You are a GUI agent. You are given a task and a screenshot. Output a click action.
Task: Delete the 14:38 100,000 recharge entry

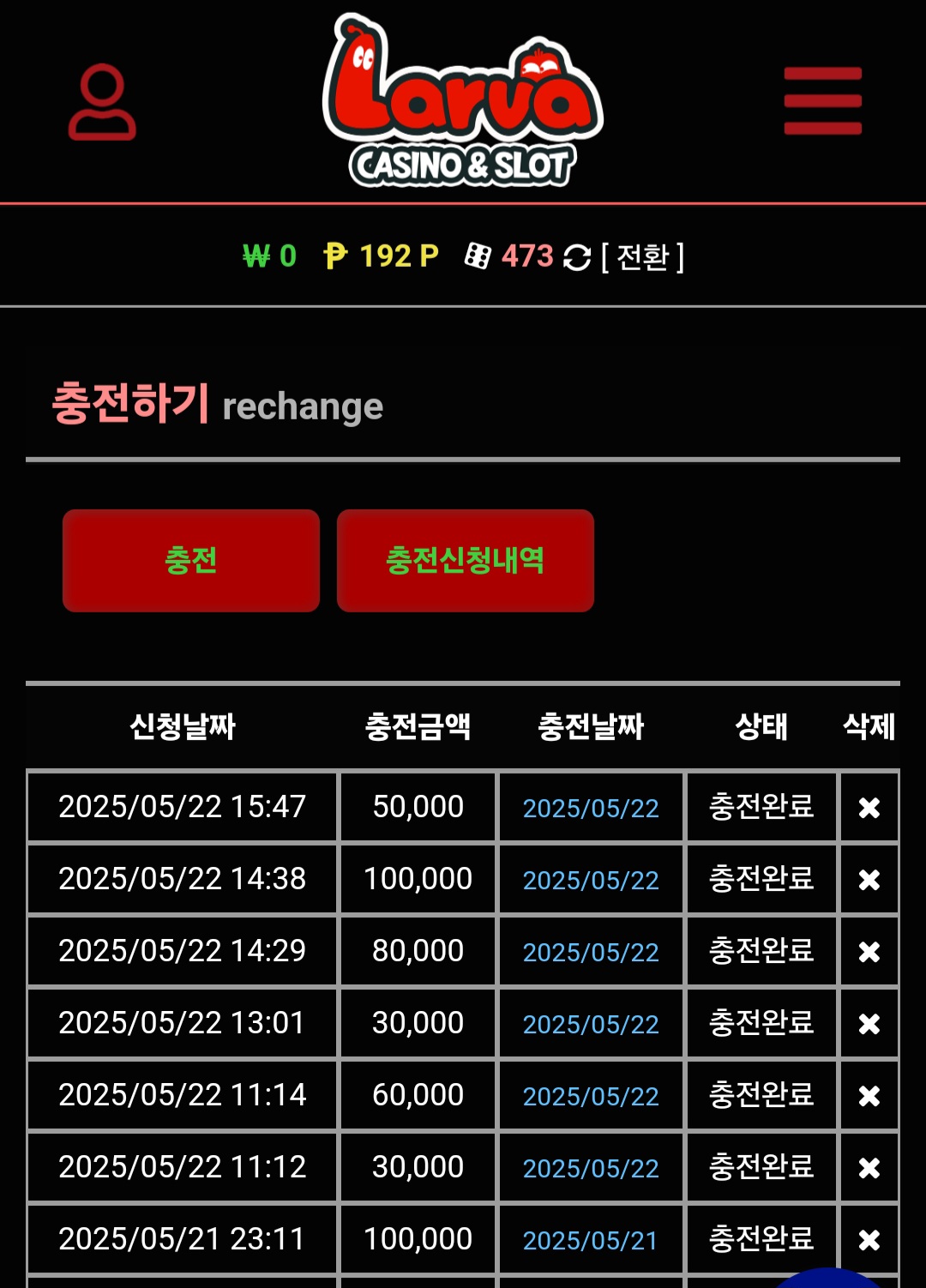[869, 880]
